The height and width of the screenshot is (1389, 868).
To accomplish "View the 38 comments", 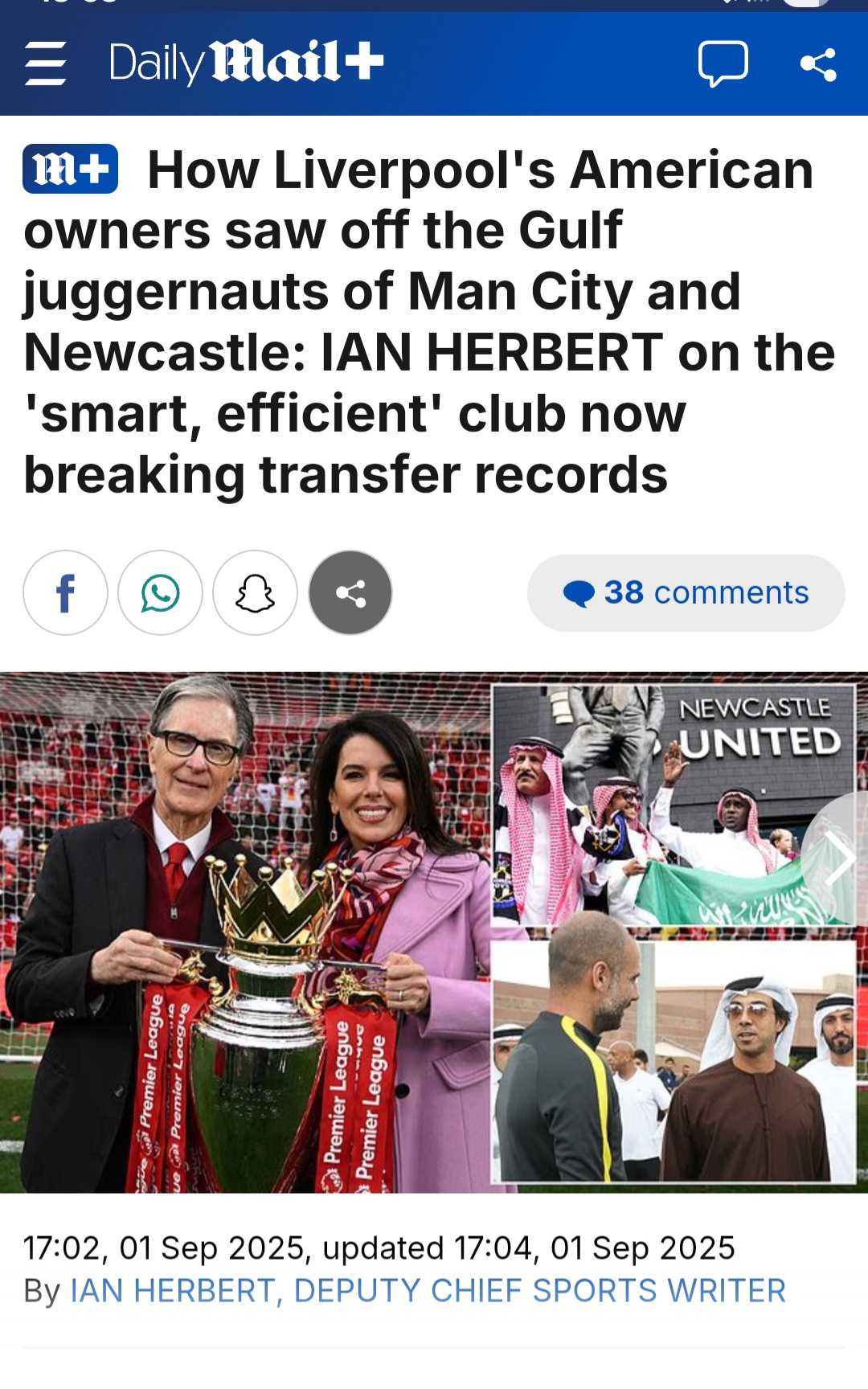I will [x=686, y=593].
